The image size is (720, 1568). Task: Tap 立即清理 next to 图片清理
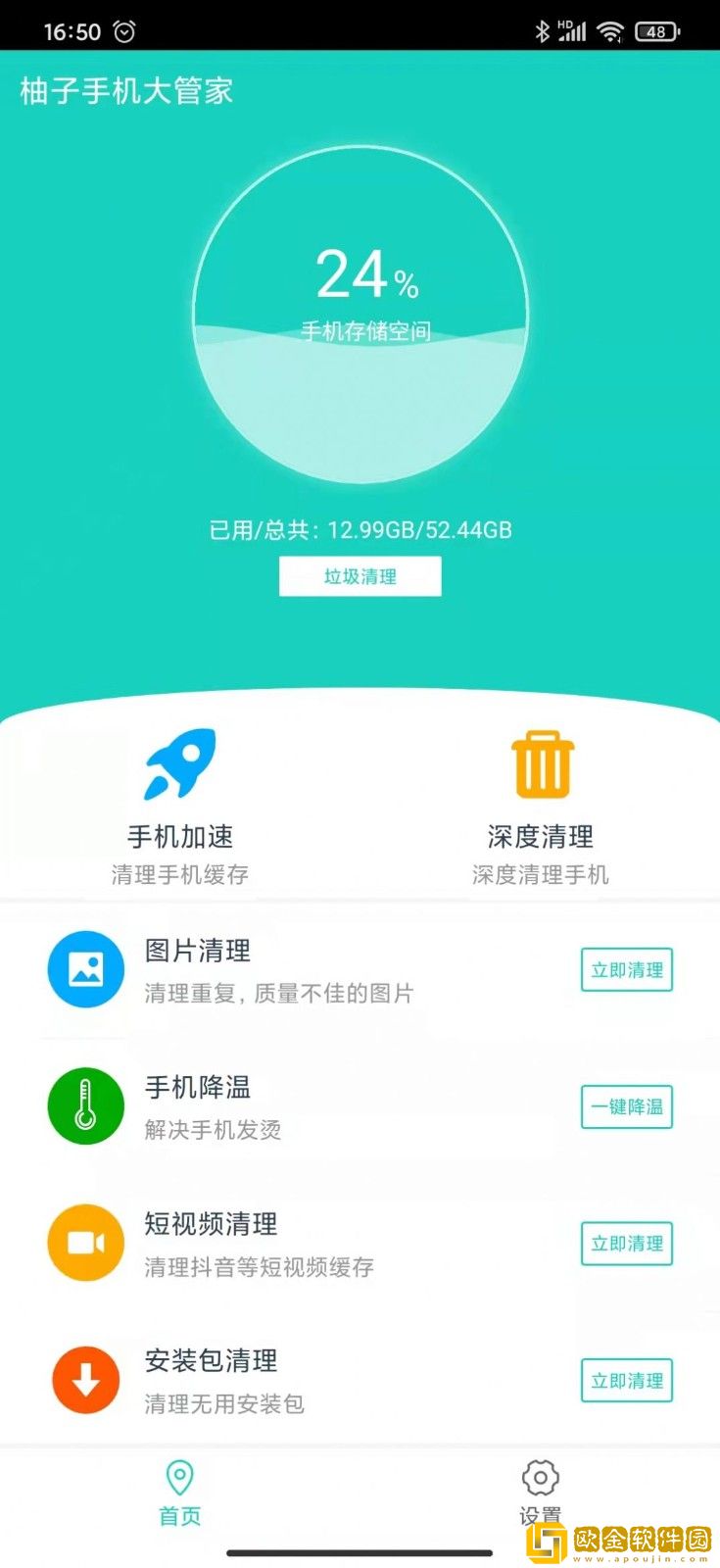tap(626, 970)
